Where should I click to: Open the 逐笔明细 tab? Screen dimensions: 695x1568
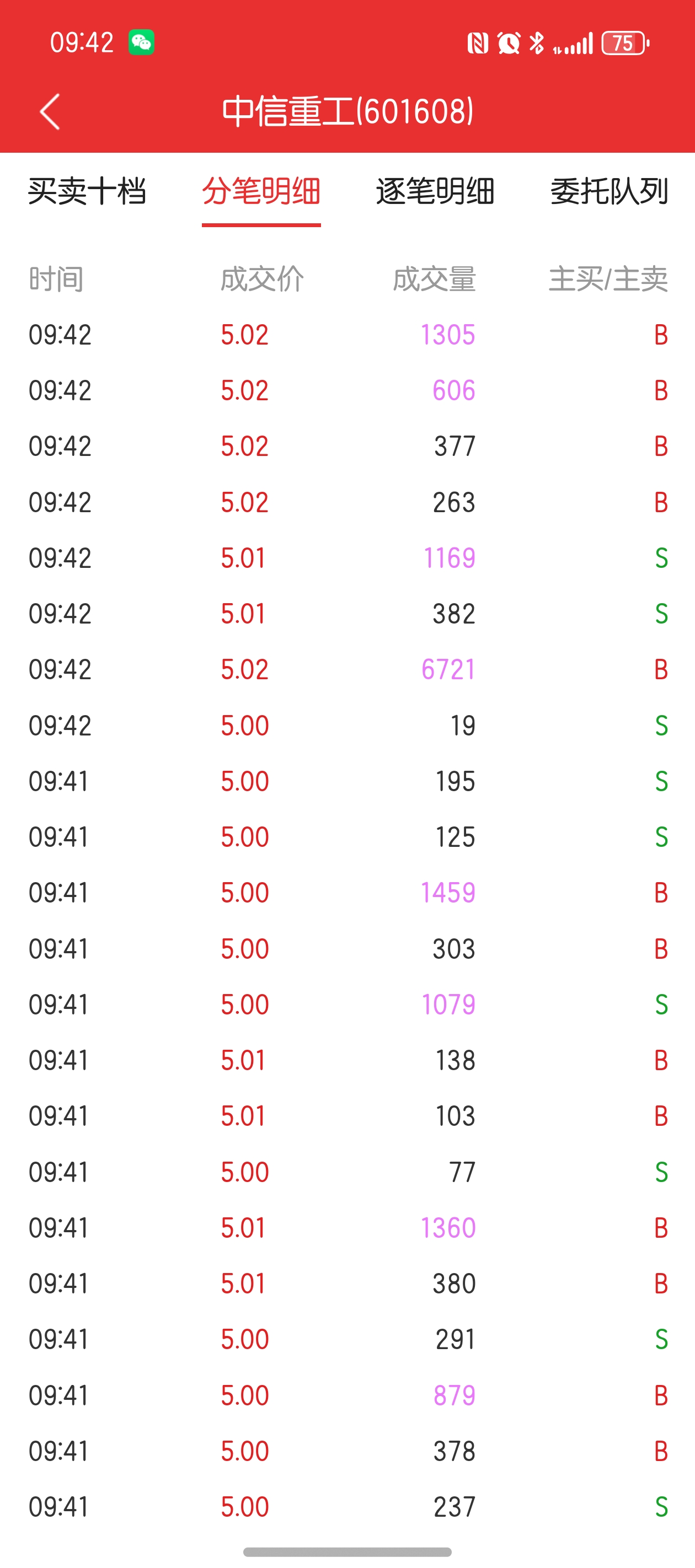point(435,191)
